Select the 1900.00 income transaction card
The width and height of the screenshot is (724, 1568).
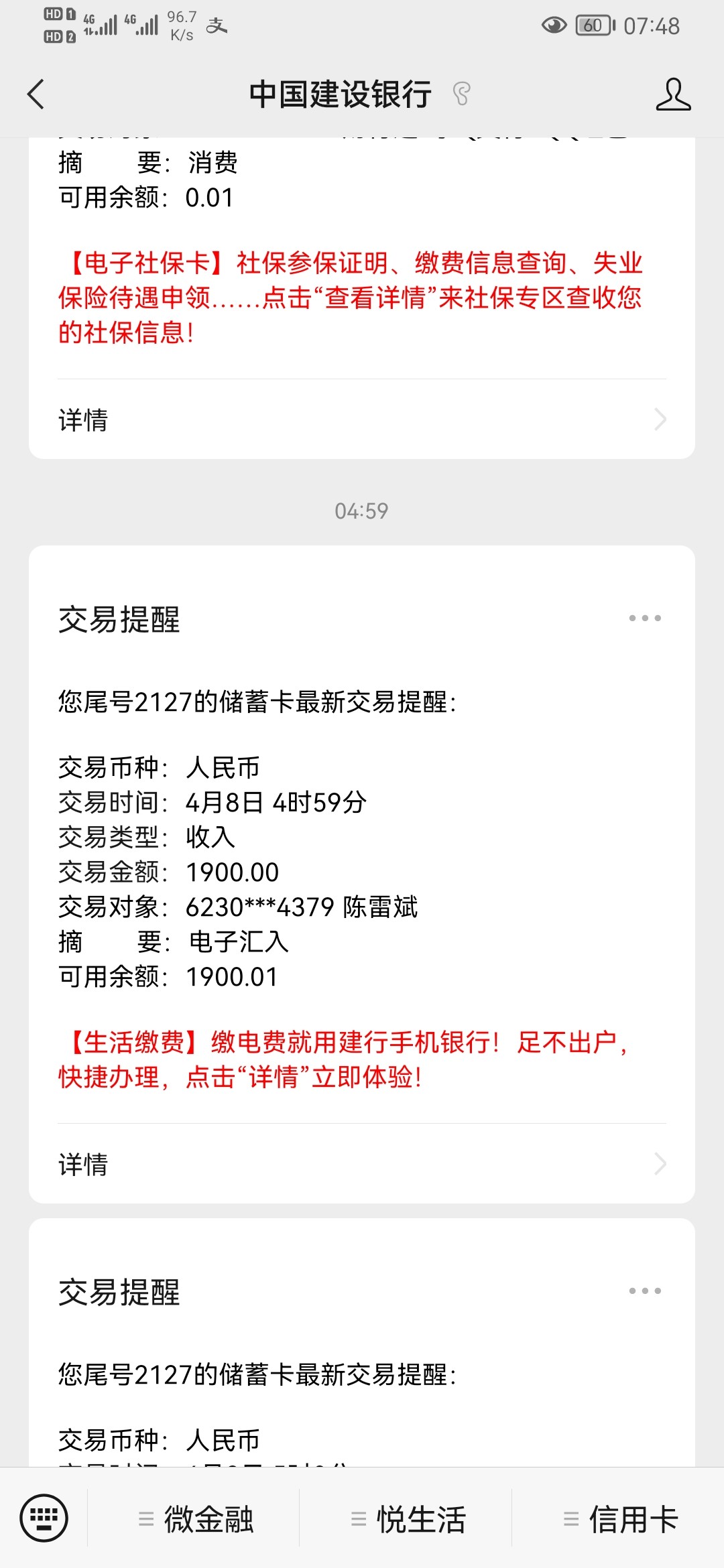(x=362, y=871)
